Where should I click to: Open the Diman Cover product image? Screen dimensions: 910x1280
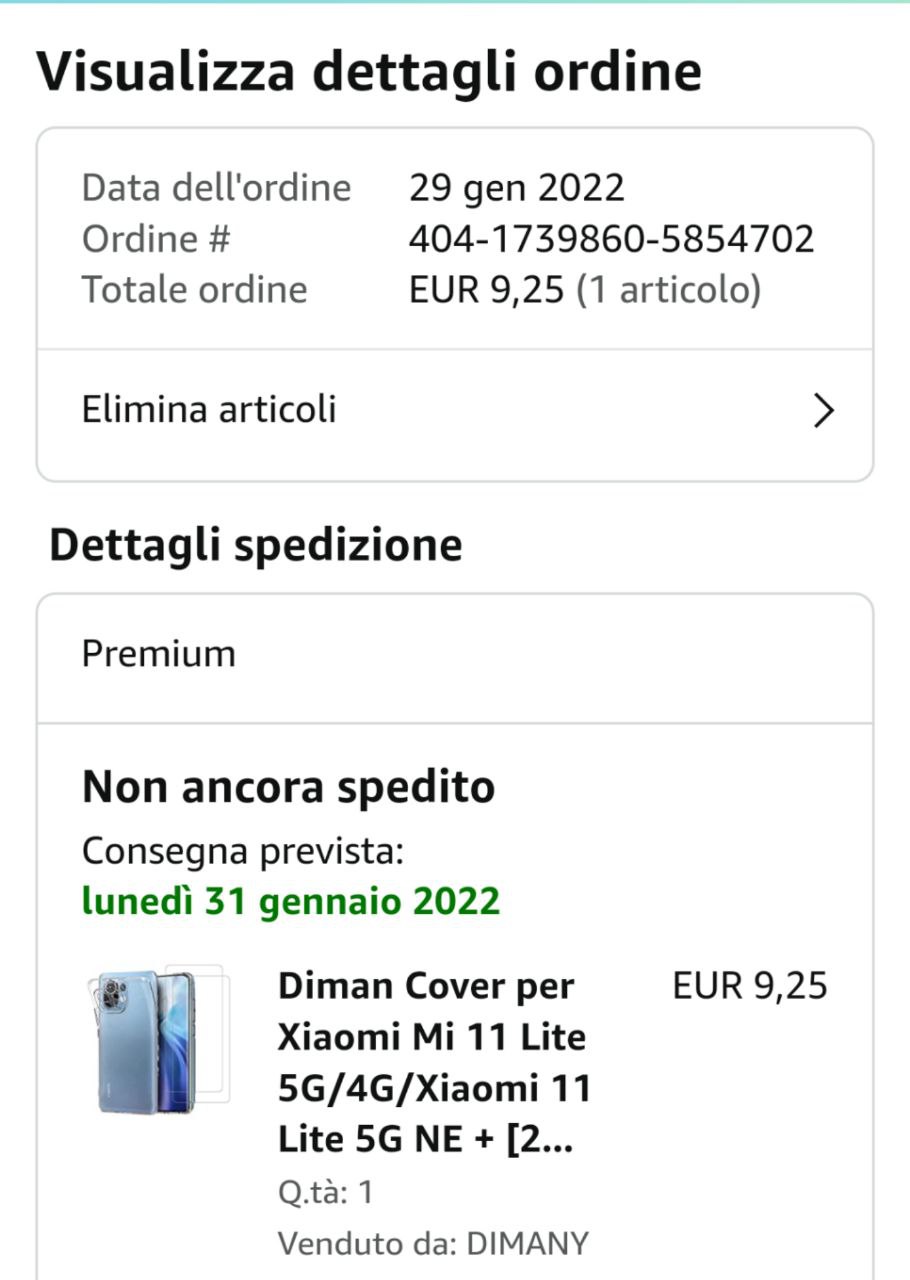point(157,1041)
